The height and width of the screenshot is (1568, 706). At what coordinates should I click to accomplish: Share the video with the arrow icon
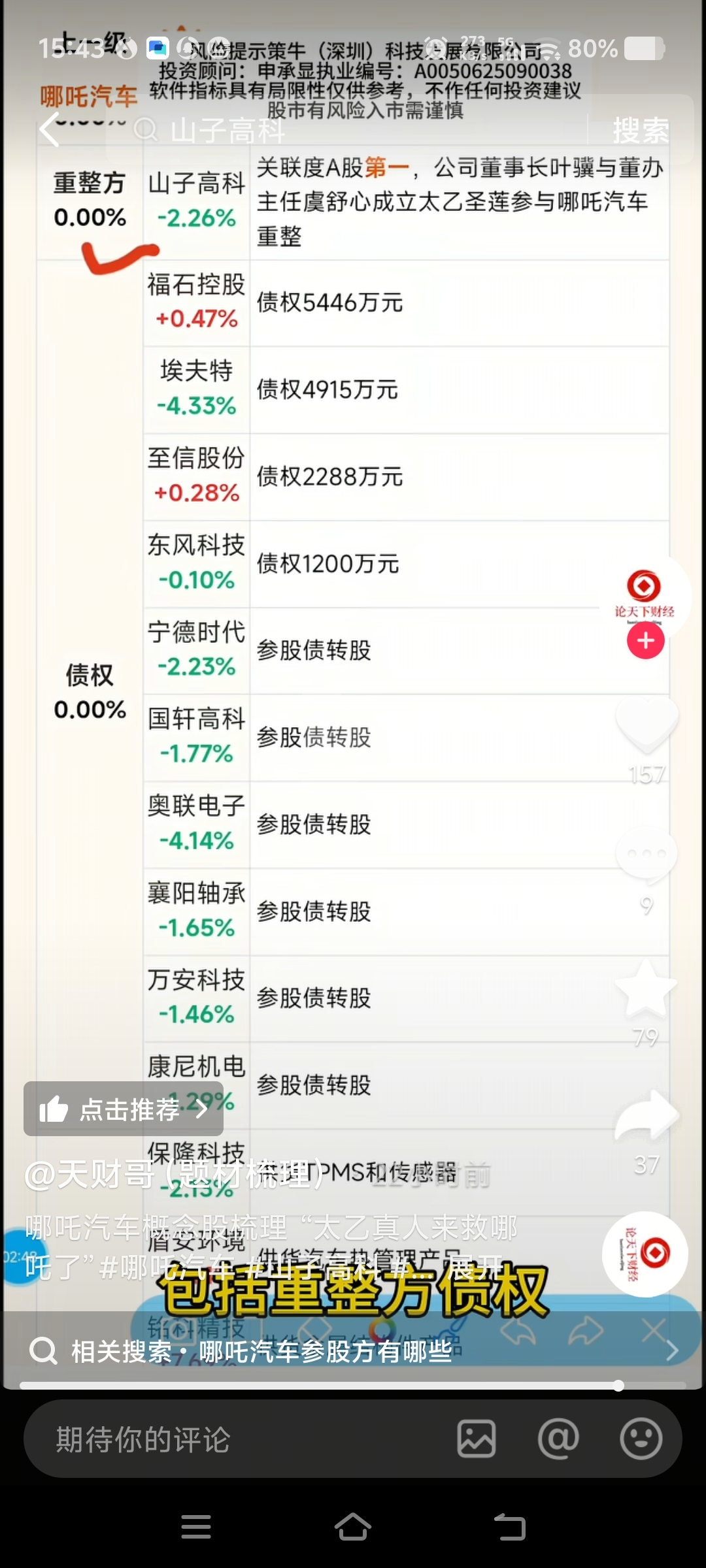point(647,1115)
